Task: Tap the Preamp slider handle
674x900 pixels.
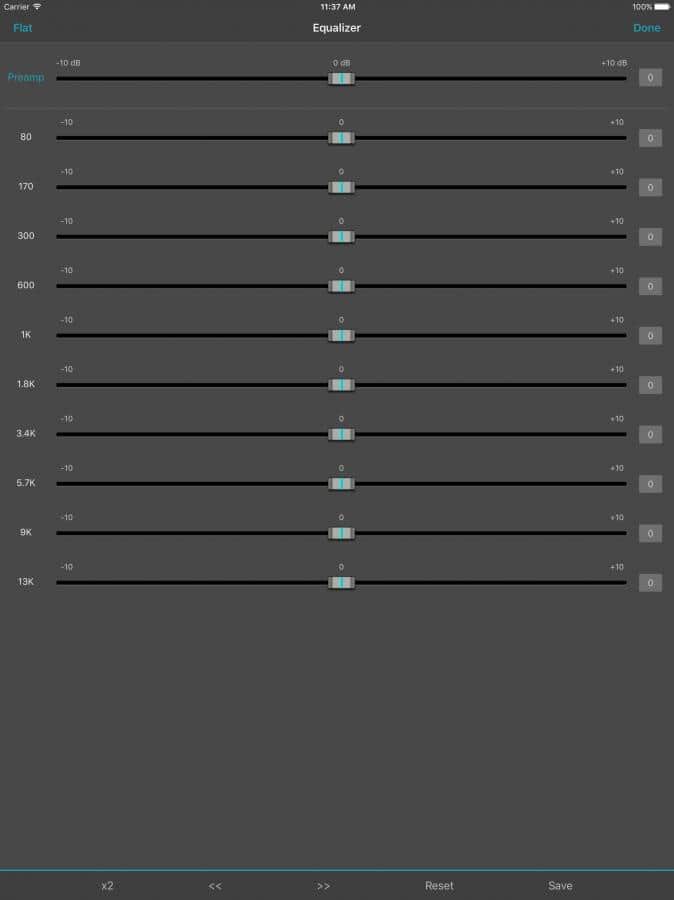Action: (x=341, y=78)
